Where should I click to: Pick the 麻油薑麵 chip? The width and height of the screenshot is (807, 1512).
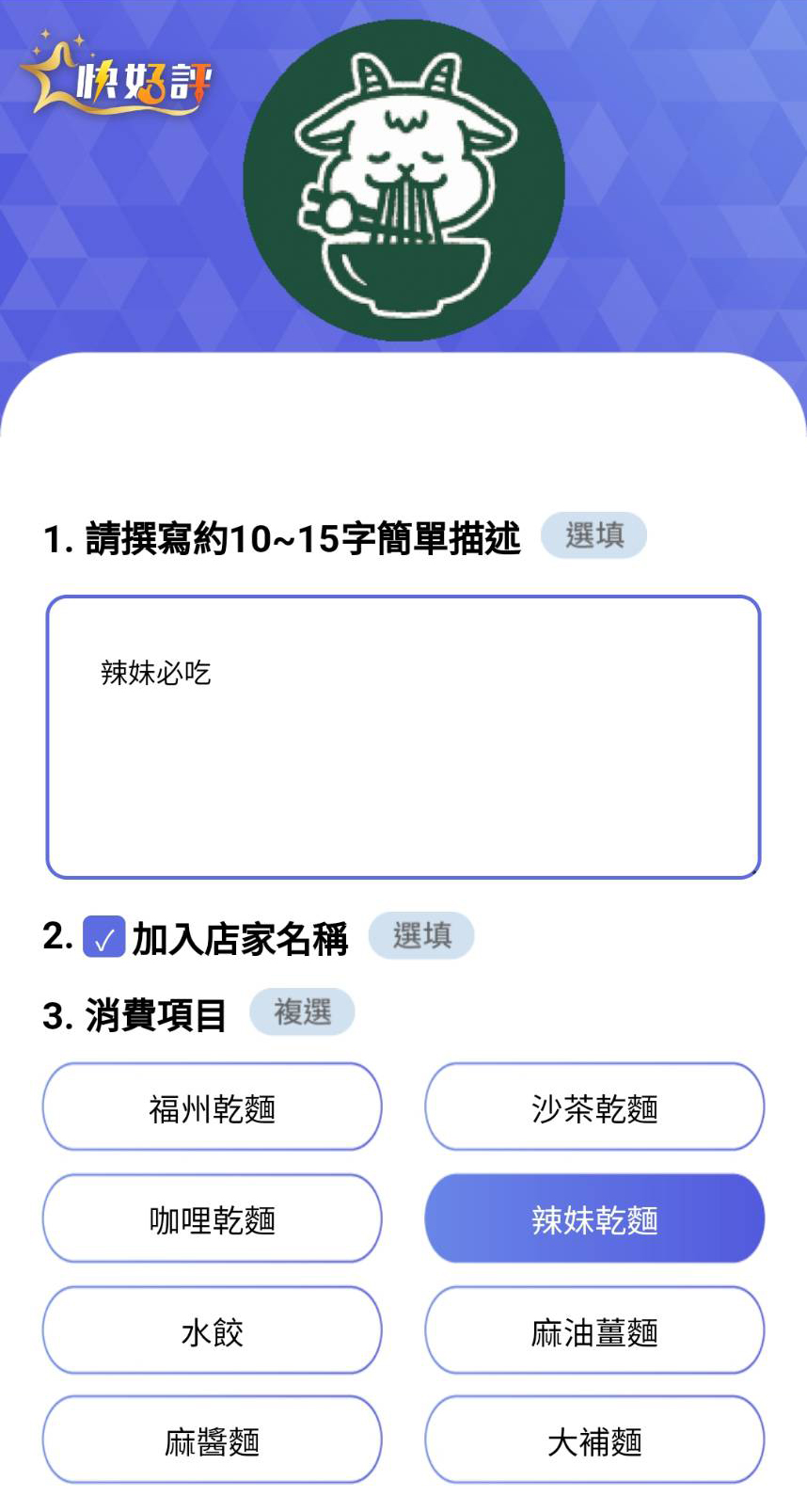594,1330
